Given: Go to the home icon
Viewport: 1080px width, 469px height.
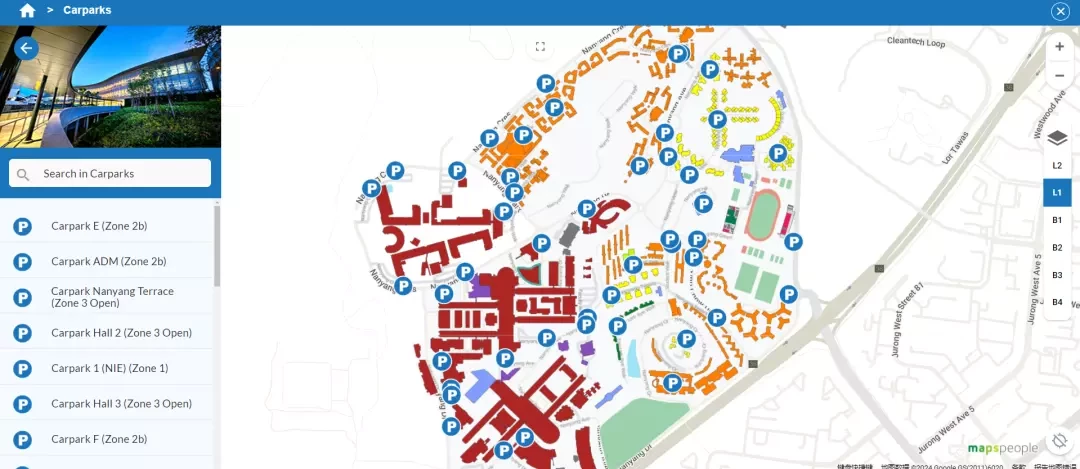Looking at the screenshot, I should click(27, 11).
